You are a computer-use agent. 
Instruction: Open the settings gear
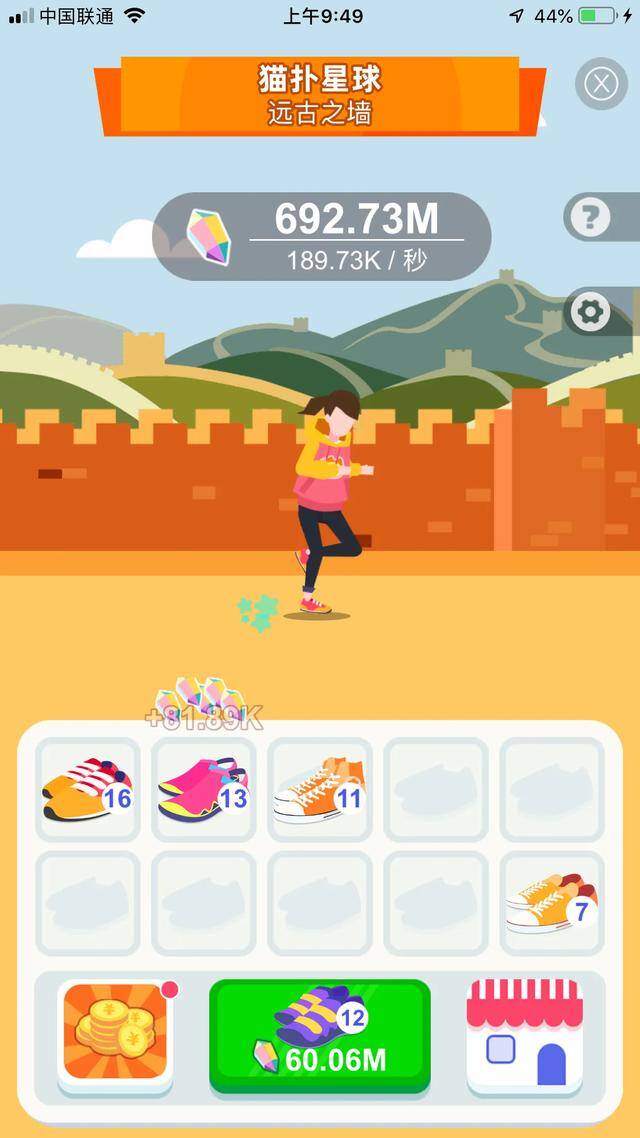pos(590,312)
